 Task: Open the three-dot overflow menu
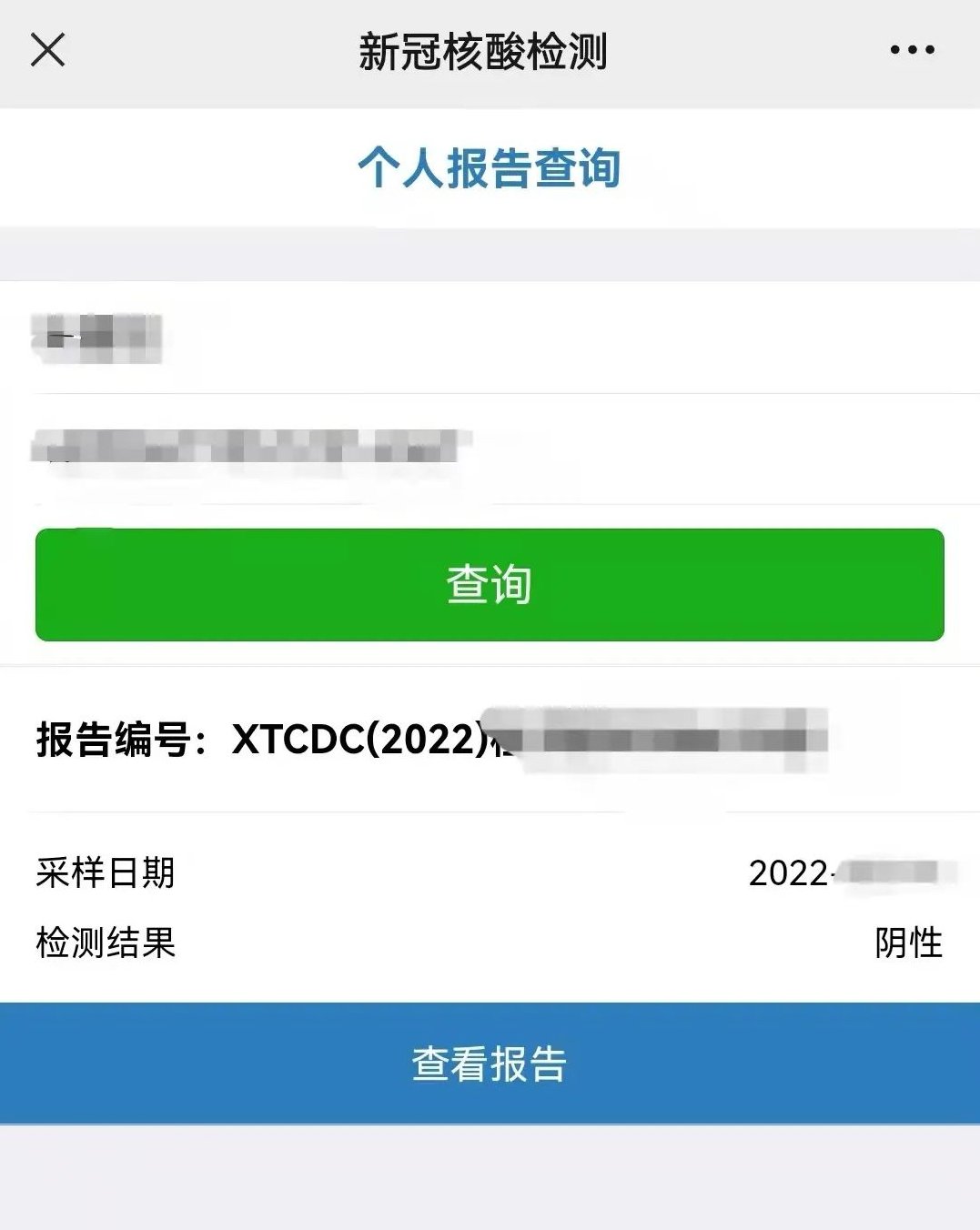pos(912,50)
